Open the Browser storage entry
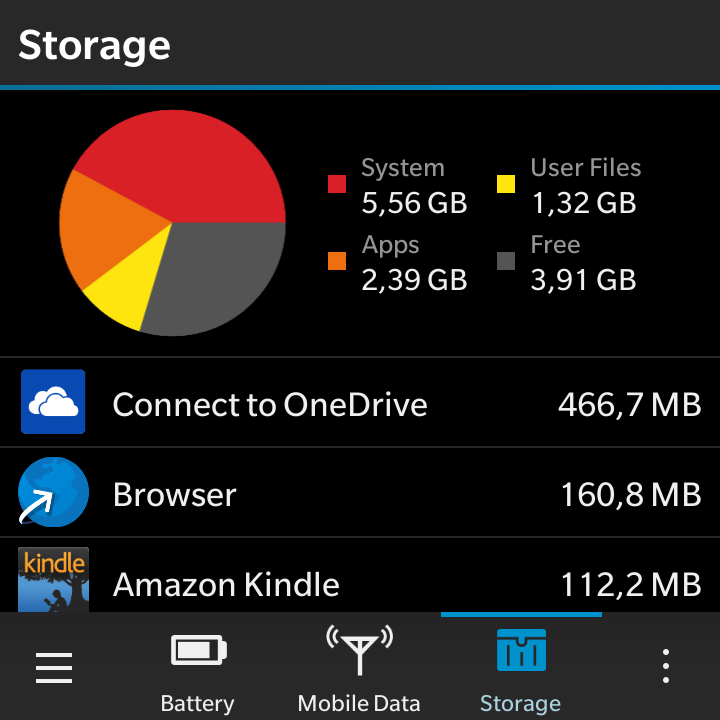The image size is (720, 720). coord(360,494)
